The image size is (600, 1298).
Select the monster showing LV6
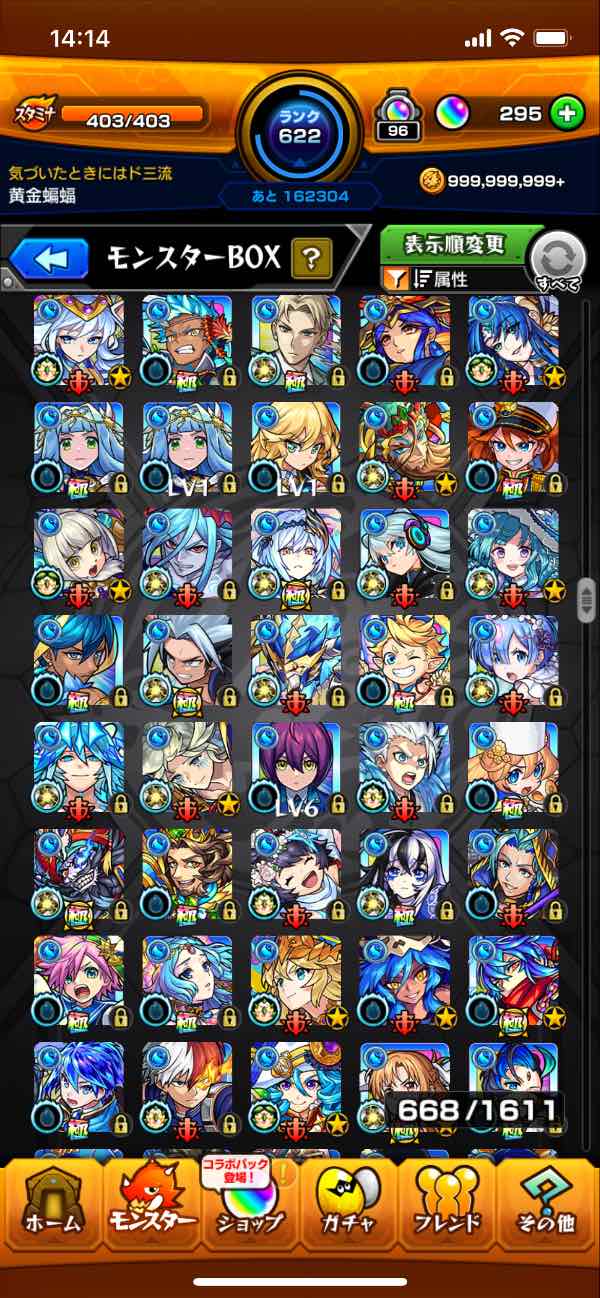click(296, 767)
